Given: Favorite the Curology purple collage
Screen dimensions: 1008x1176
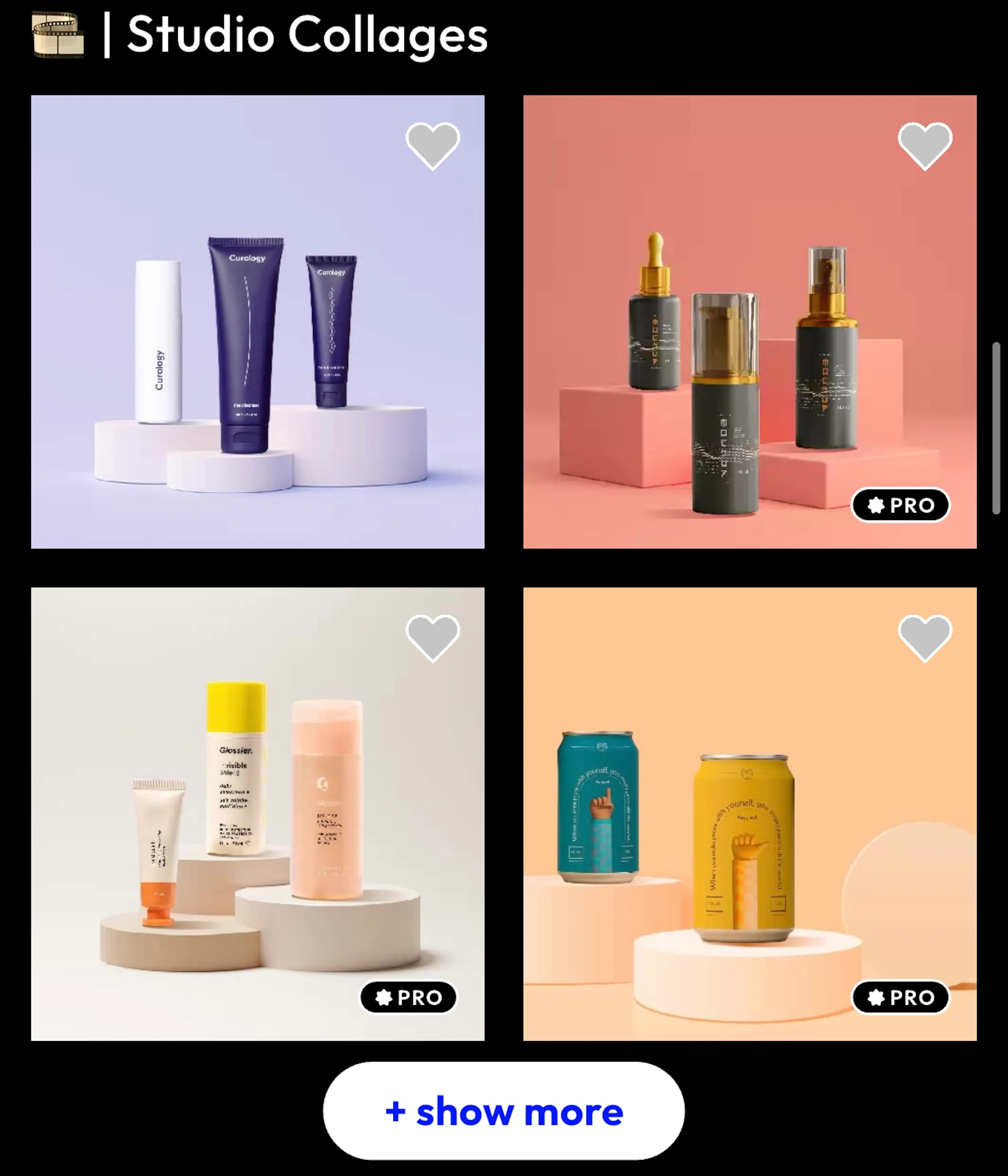Looking at the screenshot, I should click(433, 145).
